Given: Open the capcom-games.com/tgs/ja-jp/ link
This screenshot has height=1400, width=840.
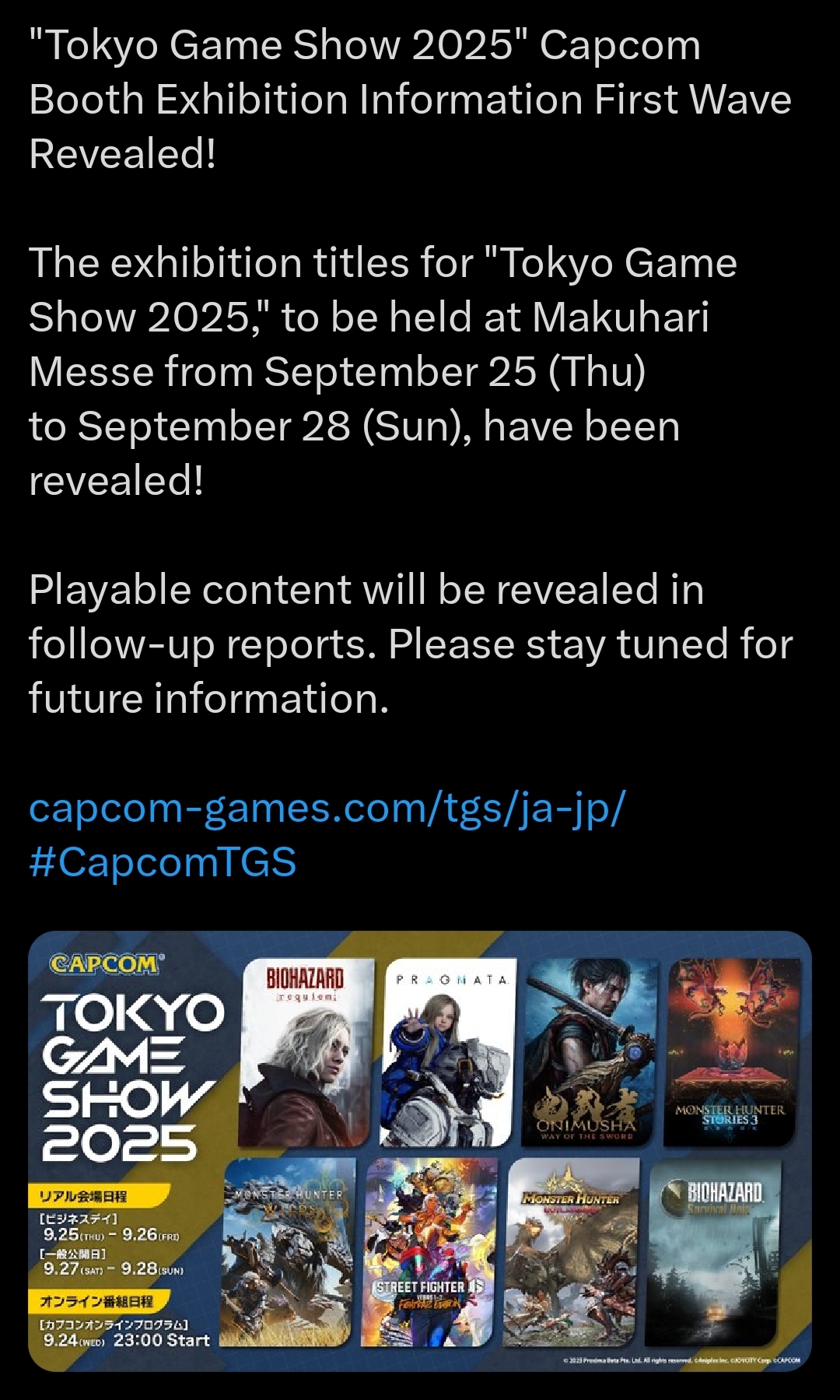Looking at the screenshot, I should [327, 809].
